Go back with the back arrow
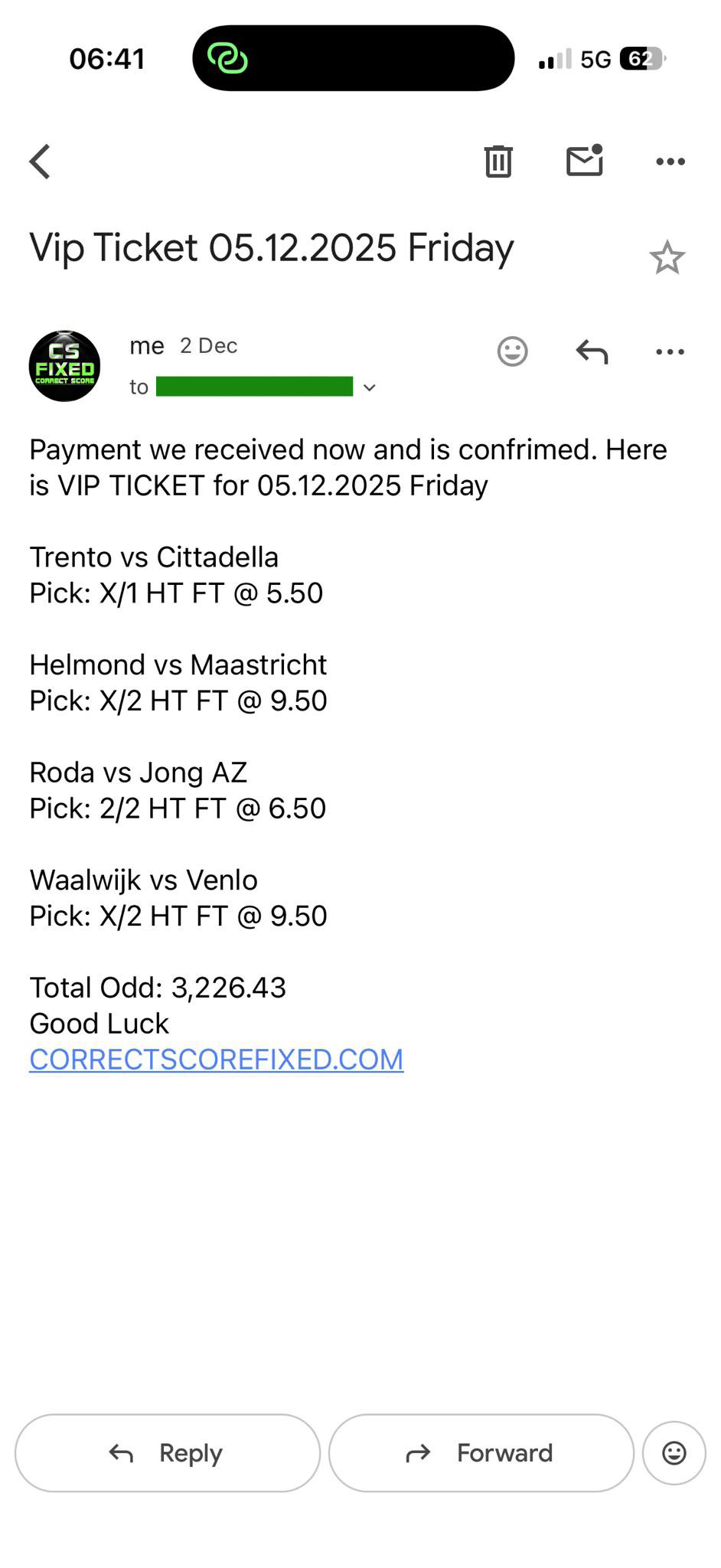 tap(40, 161)
